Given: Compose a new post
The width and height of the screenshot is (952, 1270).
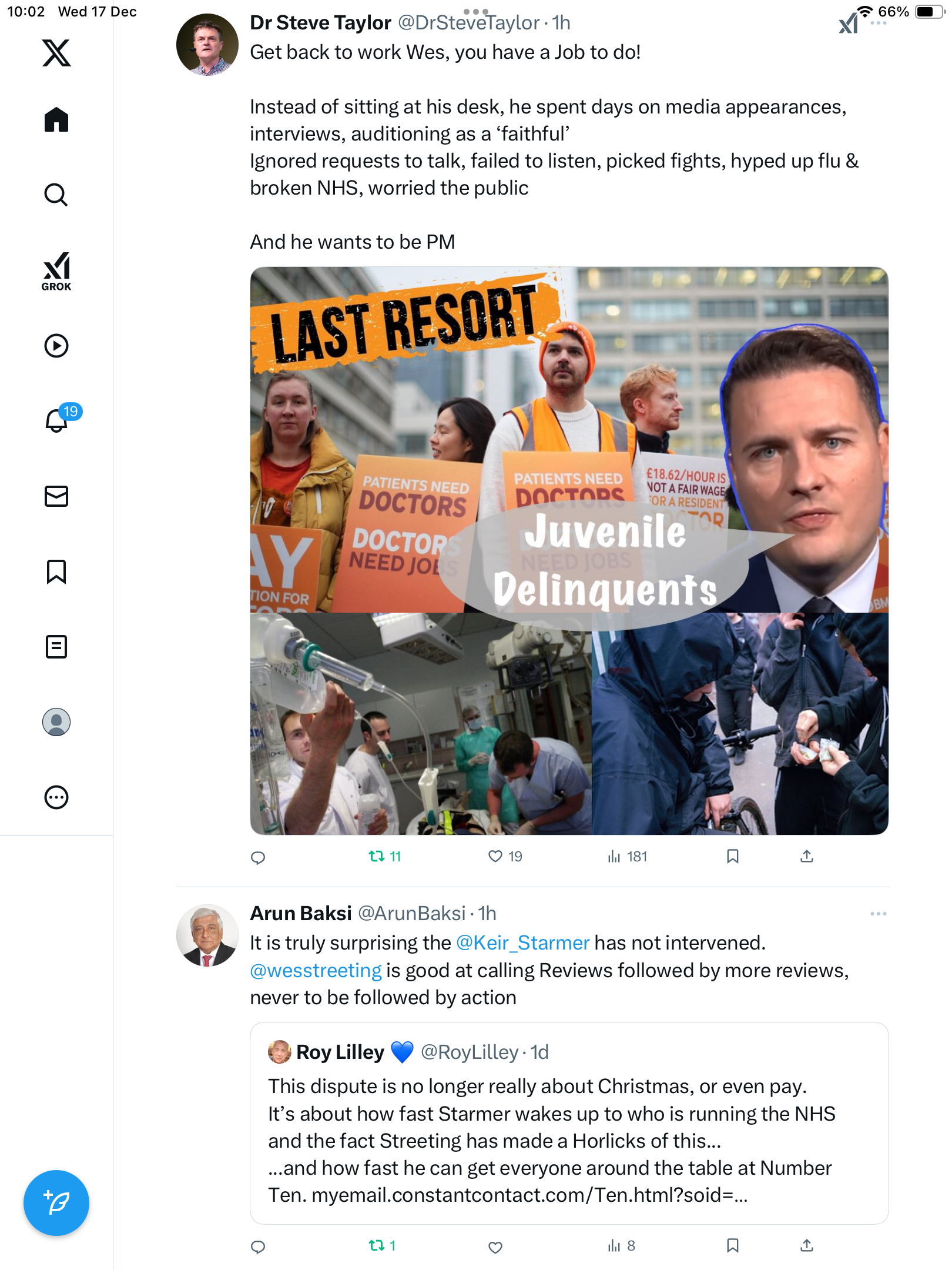Looking at the screenshot, I should tap(56, 1203).
